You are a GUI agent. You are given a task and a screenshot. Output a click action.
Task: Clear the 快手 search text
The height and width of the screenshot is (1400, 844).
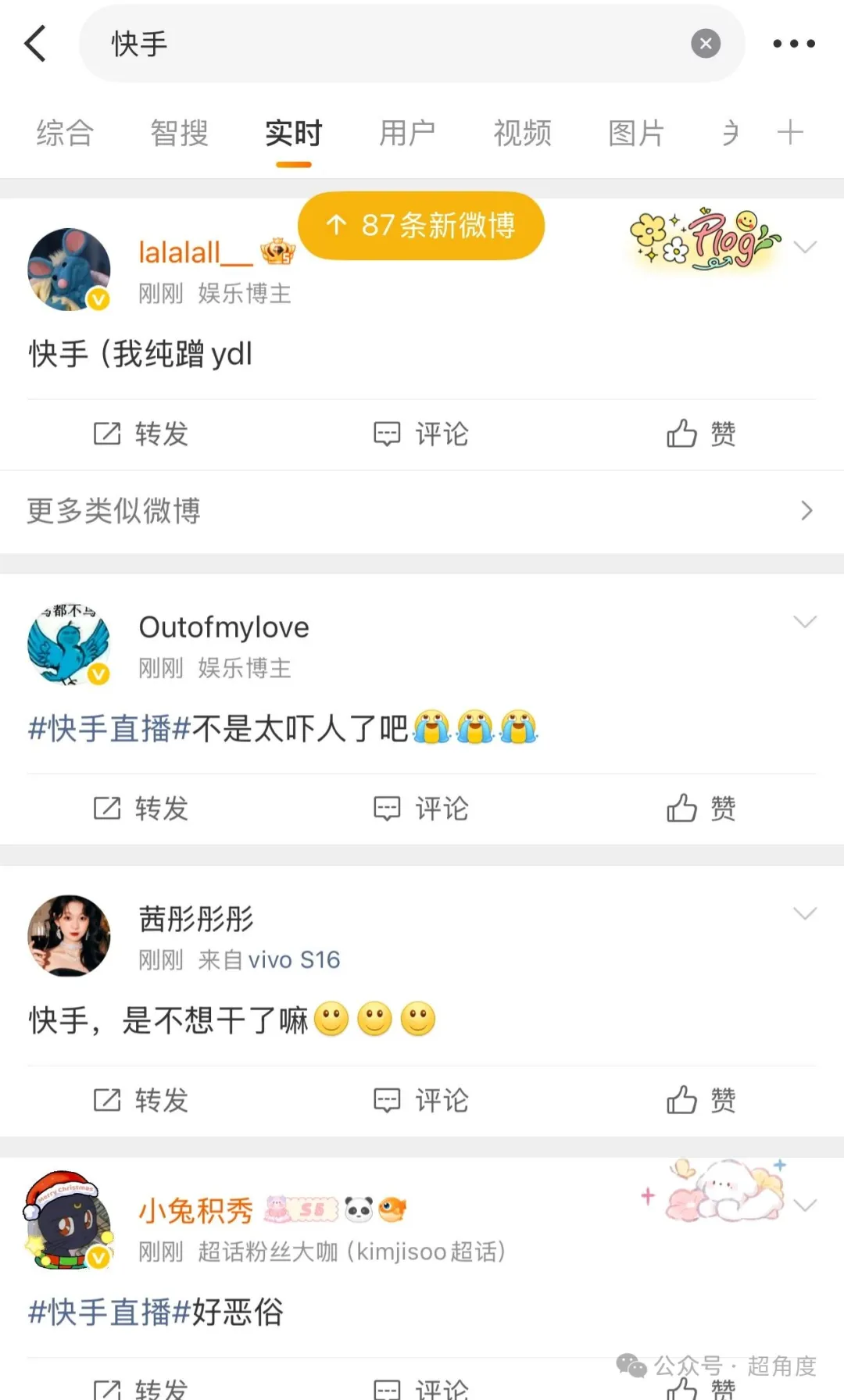705,44
